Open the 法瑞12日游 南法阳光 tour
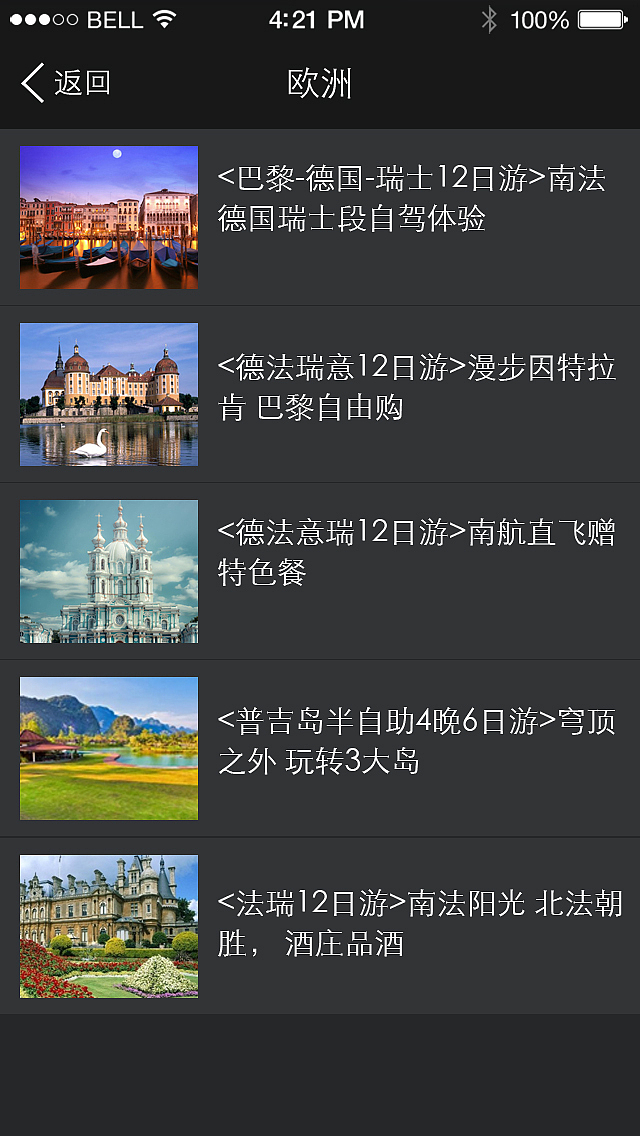 (419, 924)
